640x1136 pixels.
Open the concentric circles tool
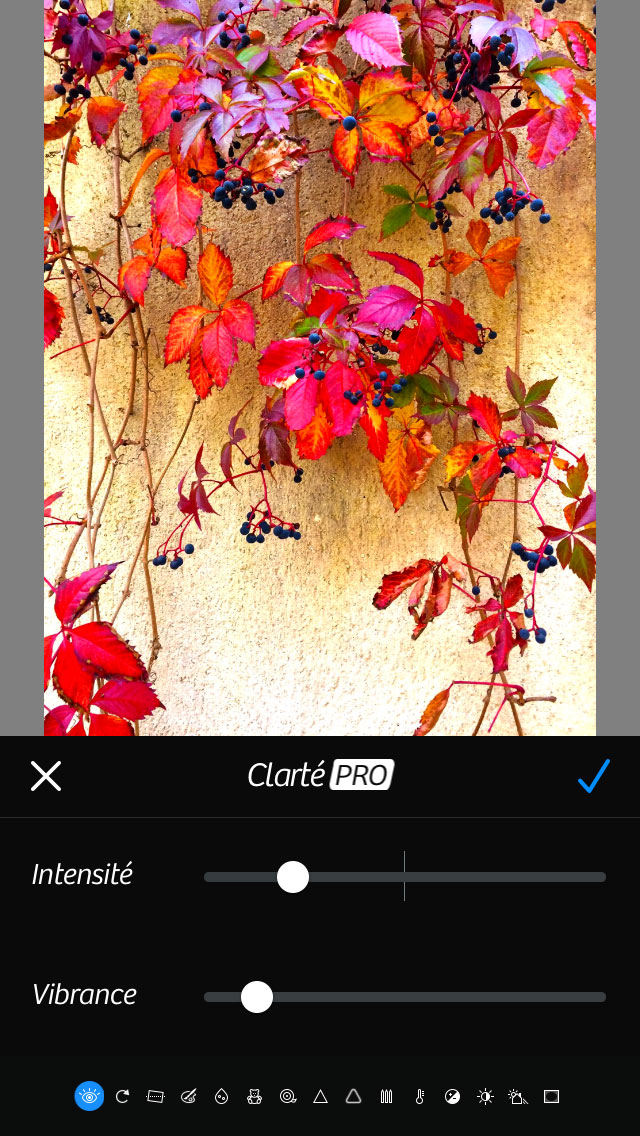coord(288,1096)
